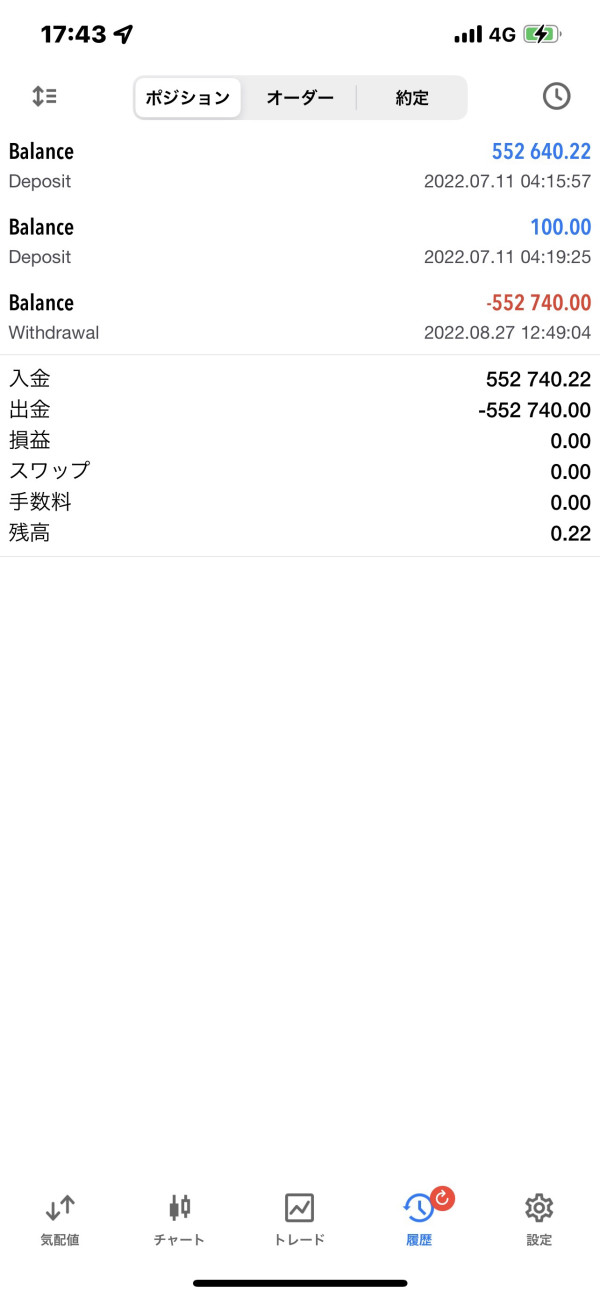Screen dimensions: 600x1298
Task: Open the 設定 tab
Action: coord(539,1219)
